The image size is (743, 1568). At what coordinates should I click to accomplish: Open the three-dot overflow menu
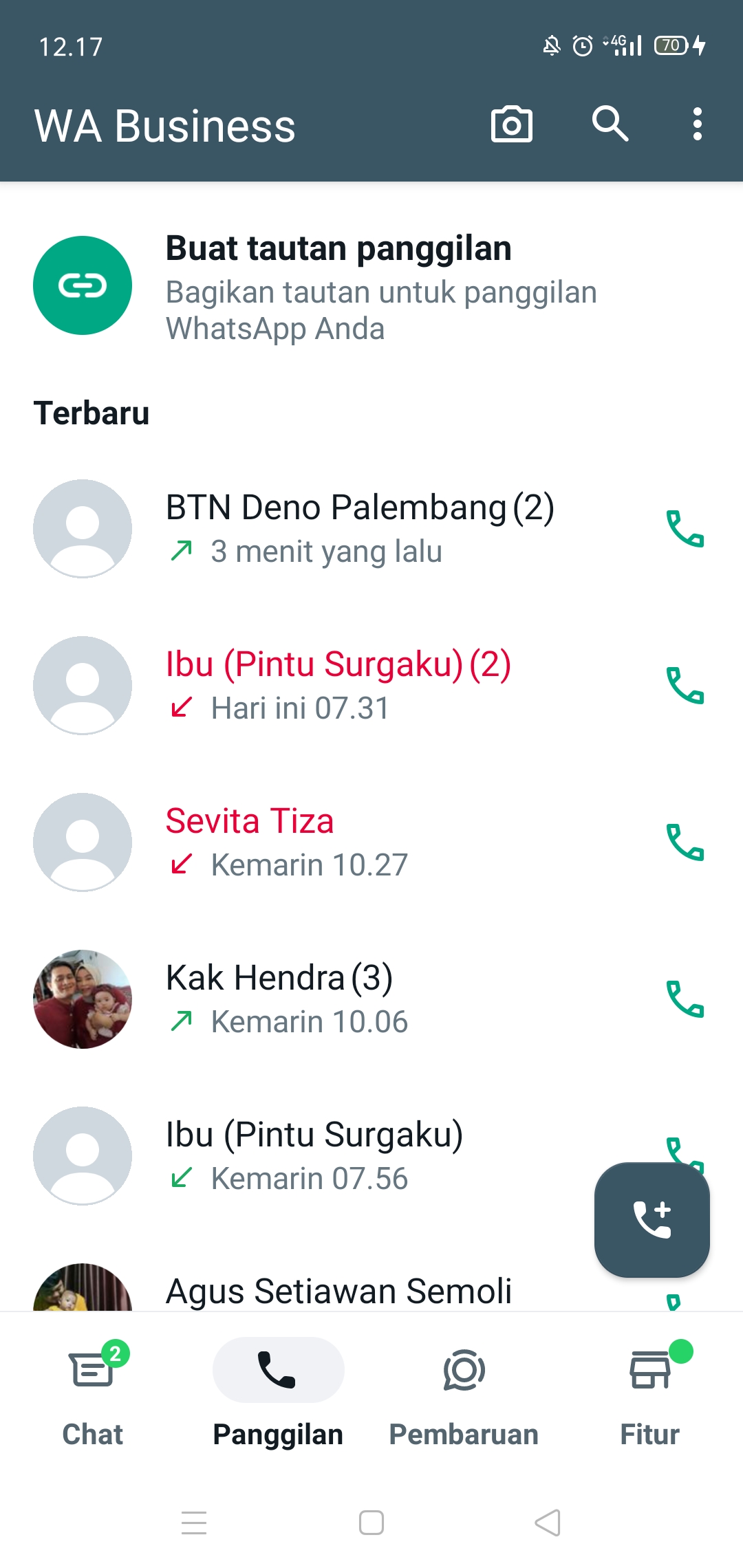tap(697, 124)
